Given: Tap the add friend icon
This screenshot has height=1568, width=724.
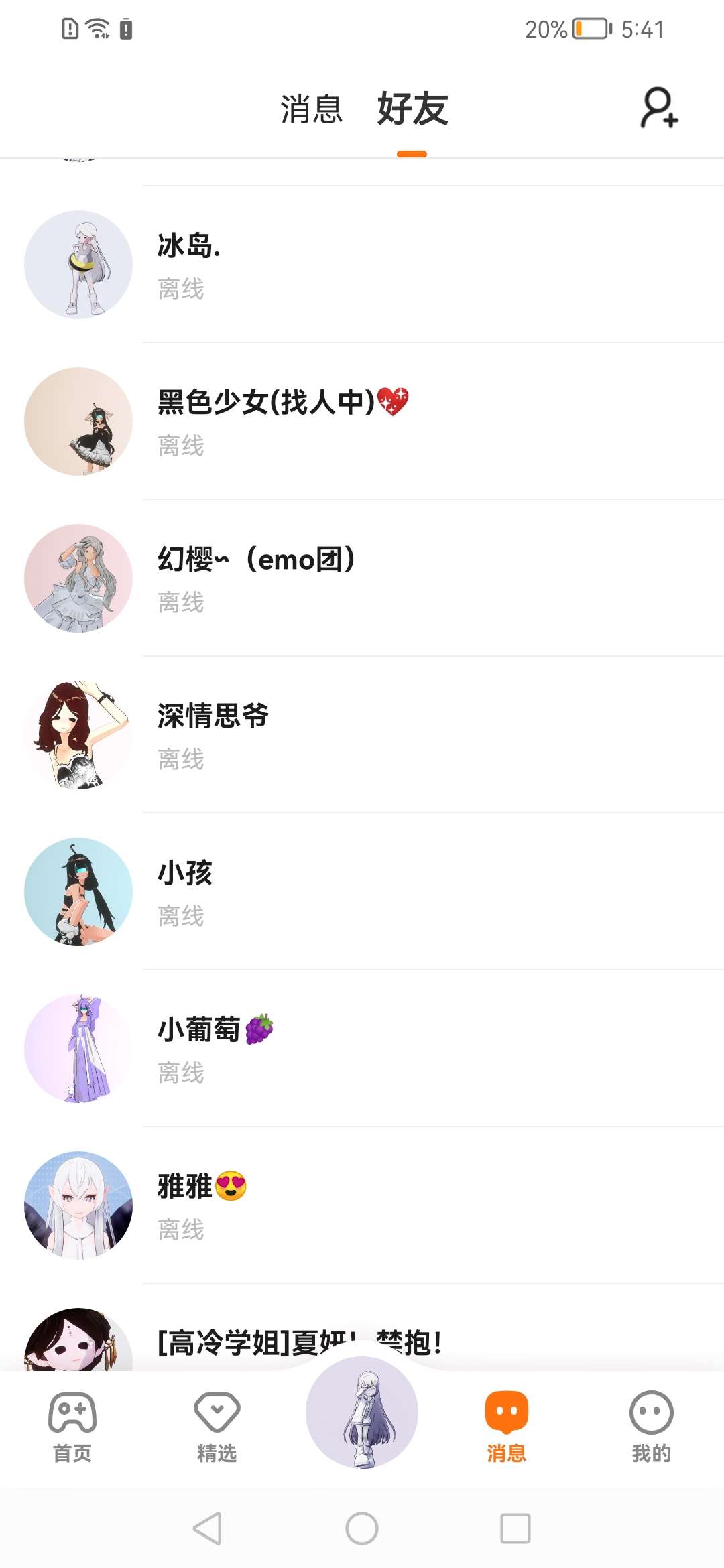Looking at the screenshot, I should point(659,107).
